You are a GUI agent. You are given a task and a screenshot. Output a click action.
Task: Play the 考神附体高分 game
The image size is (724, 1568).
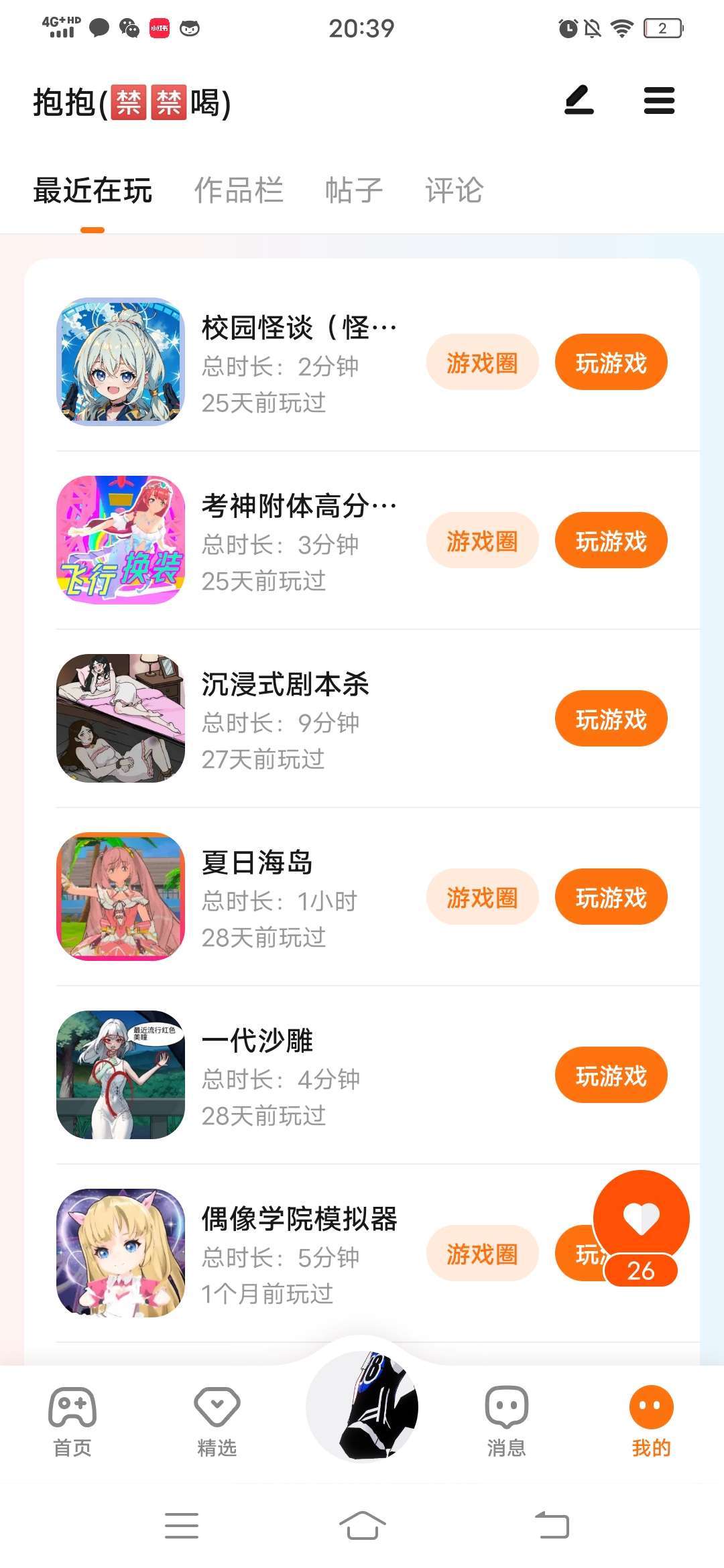611,541
